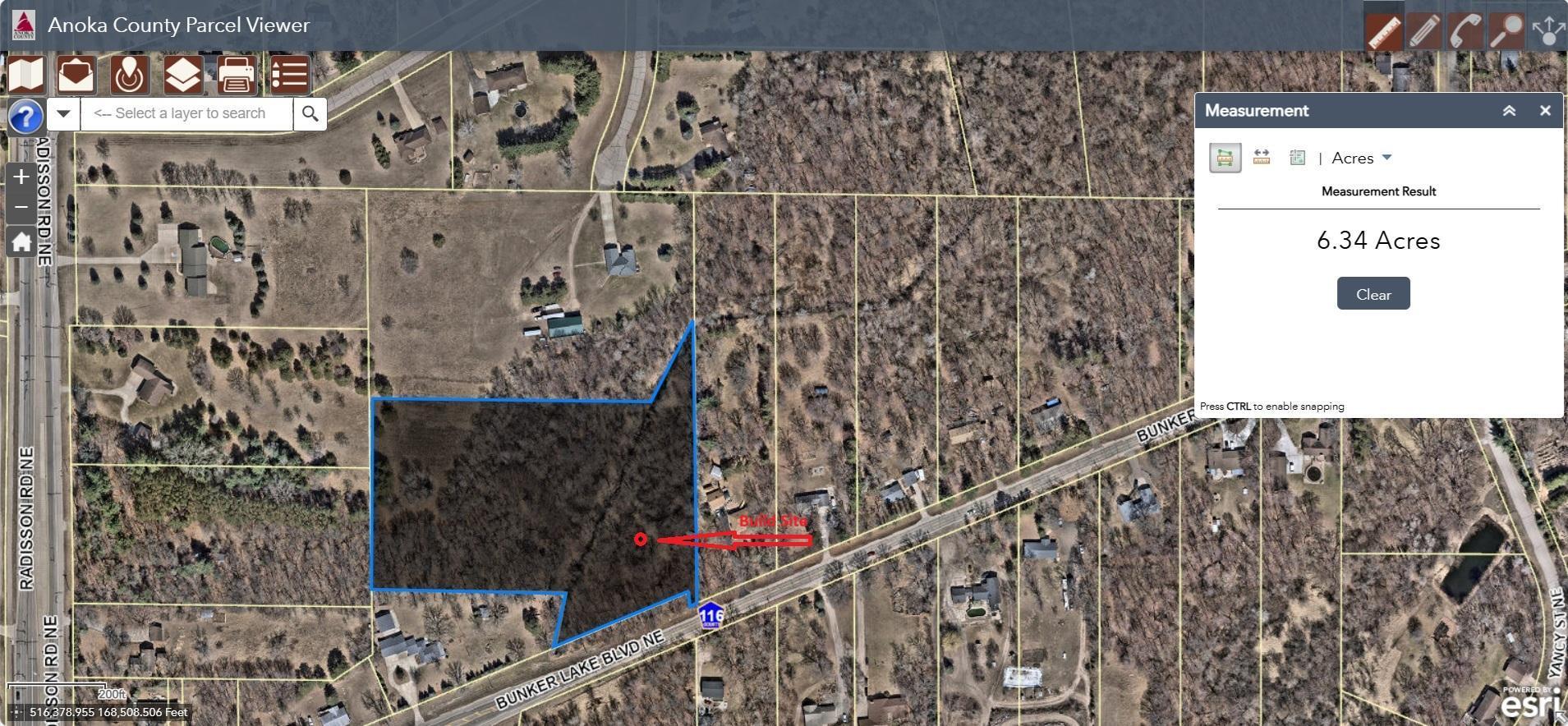Open the basemap gallery map icon

click(25, 76)
